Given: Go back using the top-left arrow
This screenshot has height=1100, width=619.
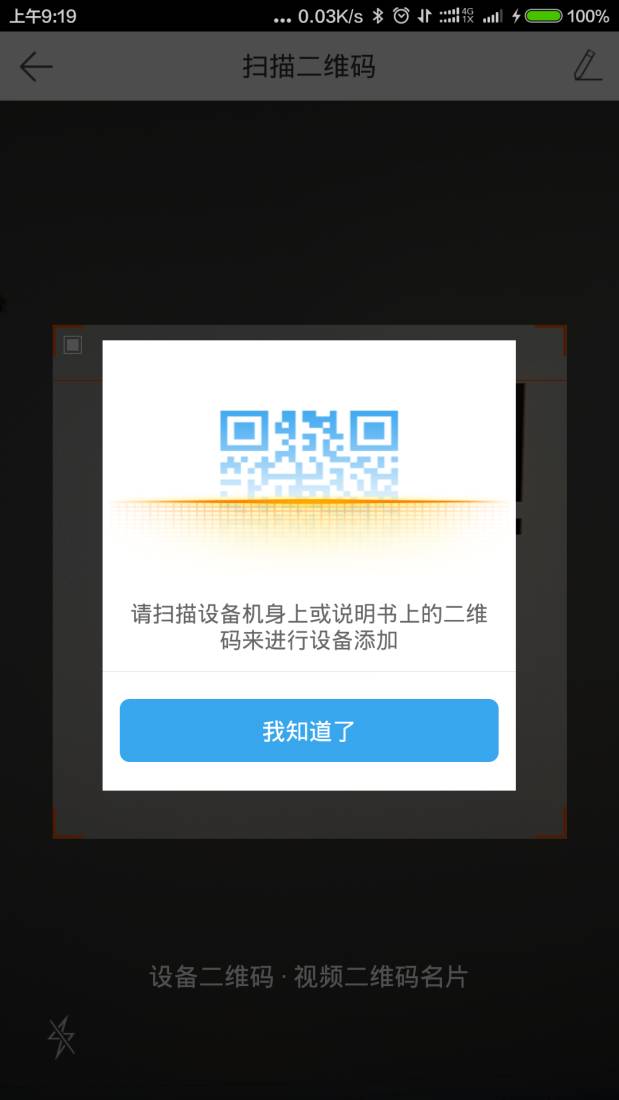Looking at the screenshot, I should (36, 66).
